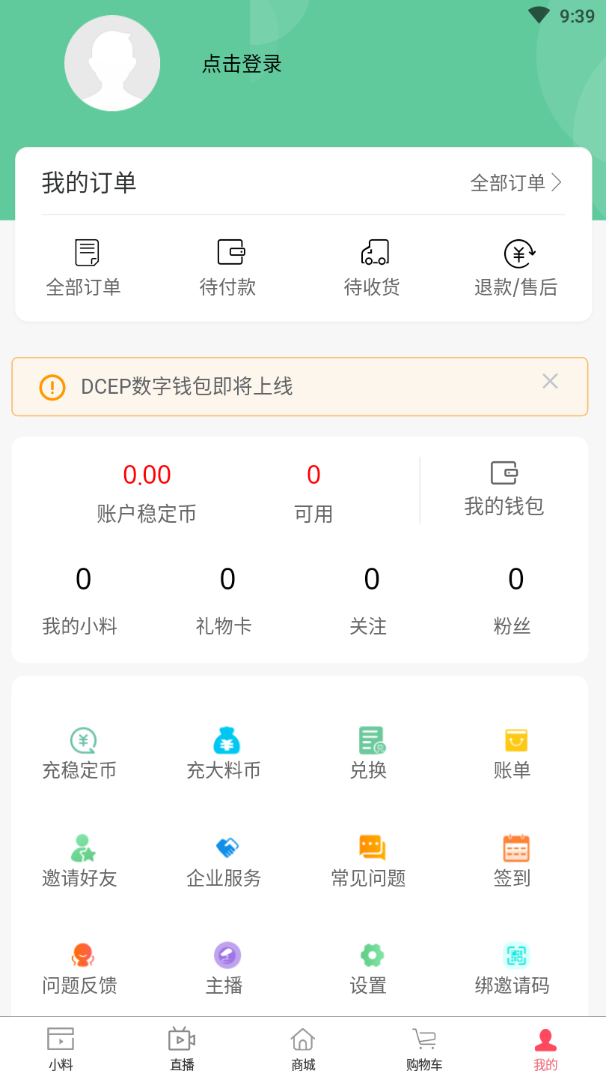Viewport: 606px width, 1080px height.
Task: View the 账单 bills
Action: point(513,753)
